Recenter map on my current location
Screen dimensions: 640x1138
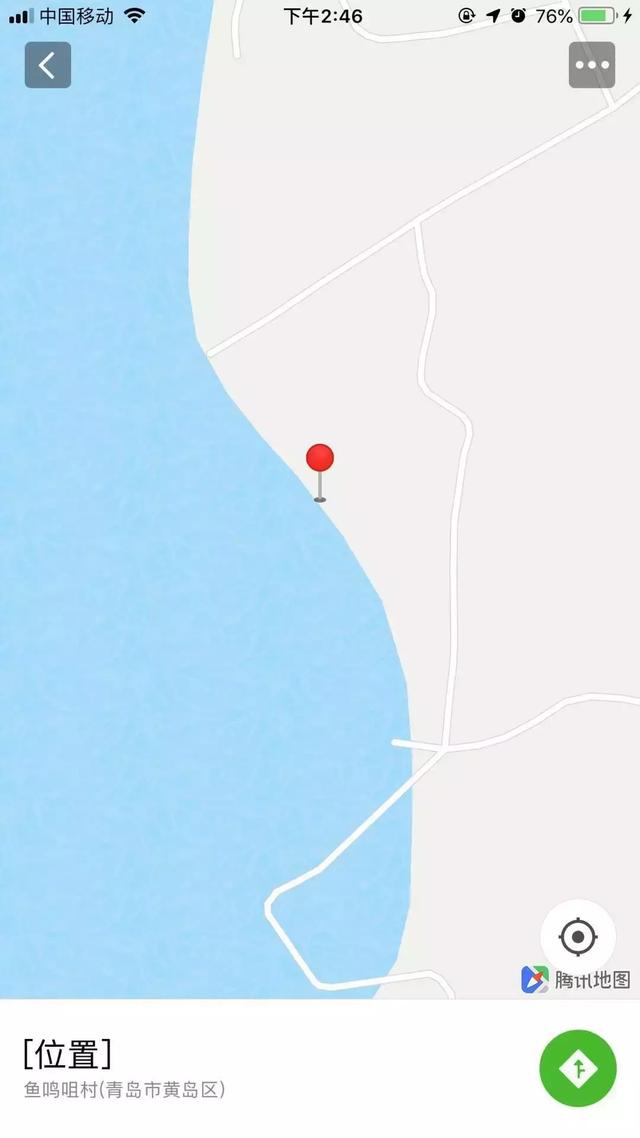(578, 937)
